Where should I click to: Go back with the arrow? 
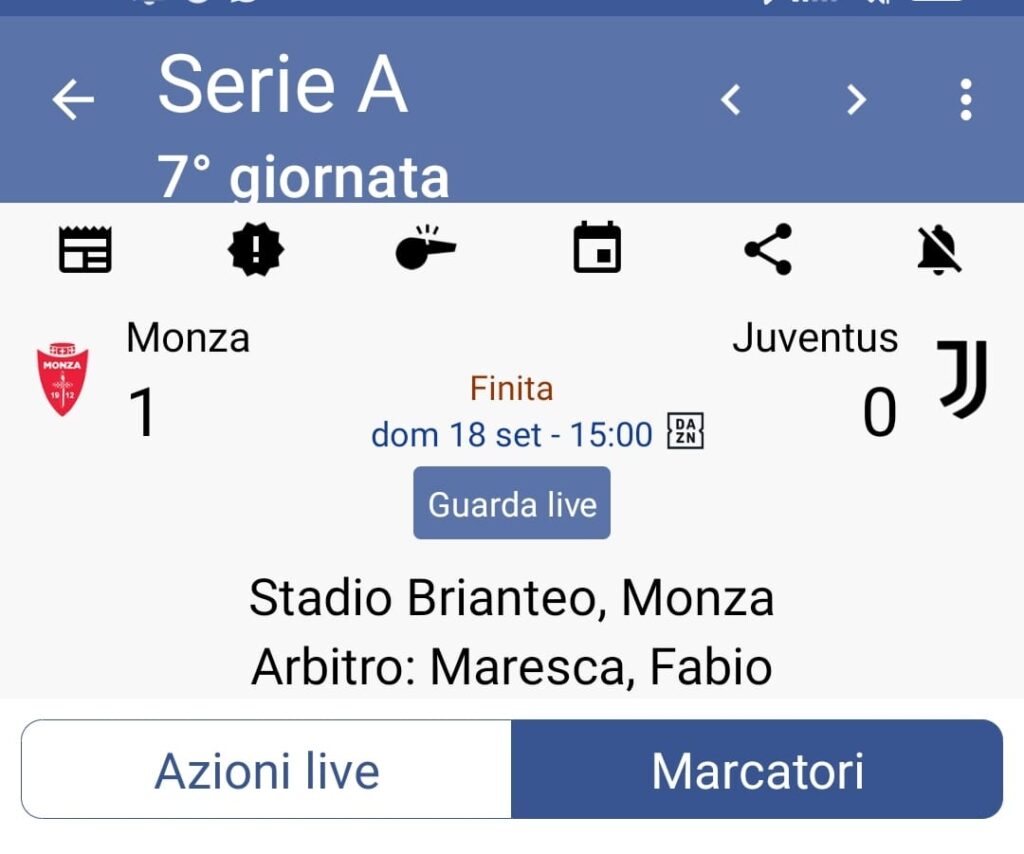click(73, 99)
